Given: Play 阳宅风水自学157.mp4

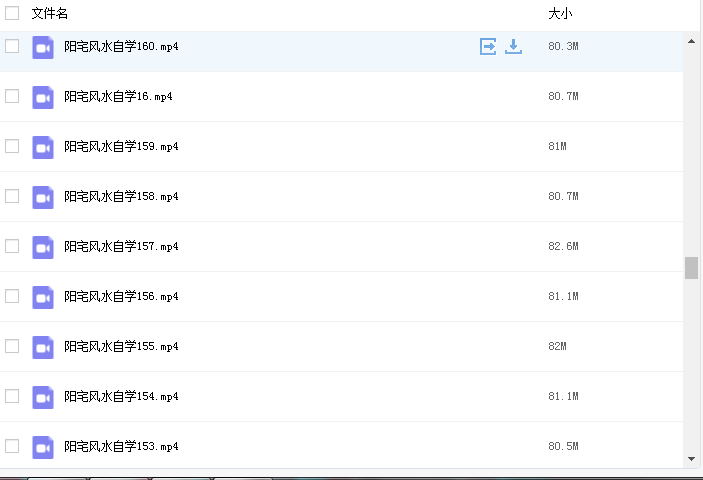Looking at the screenshot, I should [121, 246].
